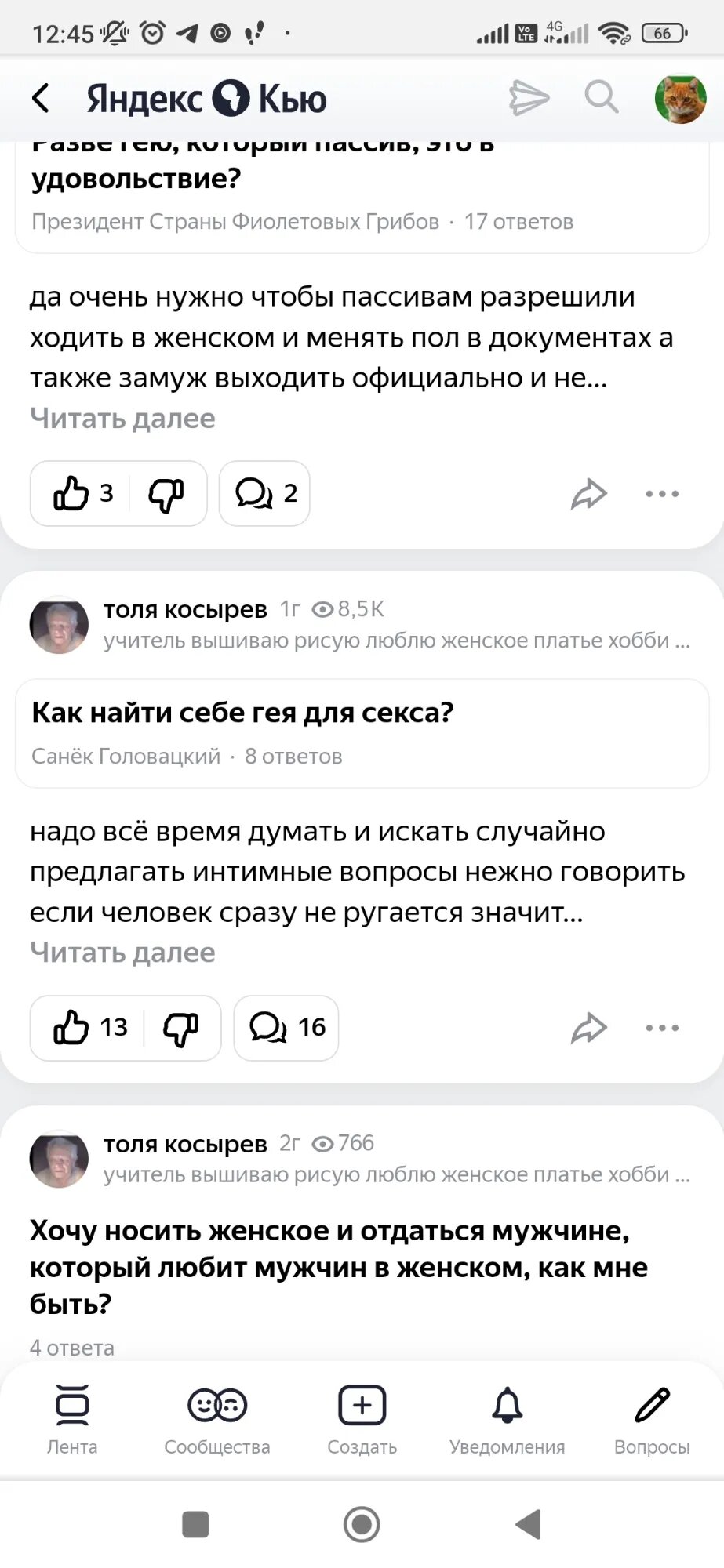Expand 'Читать далее' under the 'да очень нужно' answer

pyautogui.click(x=122, y=419)
